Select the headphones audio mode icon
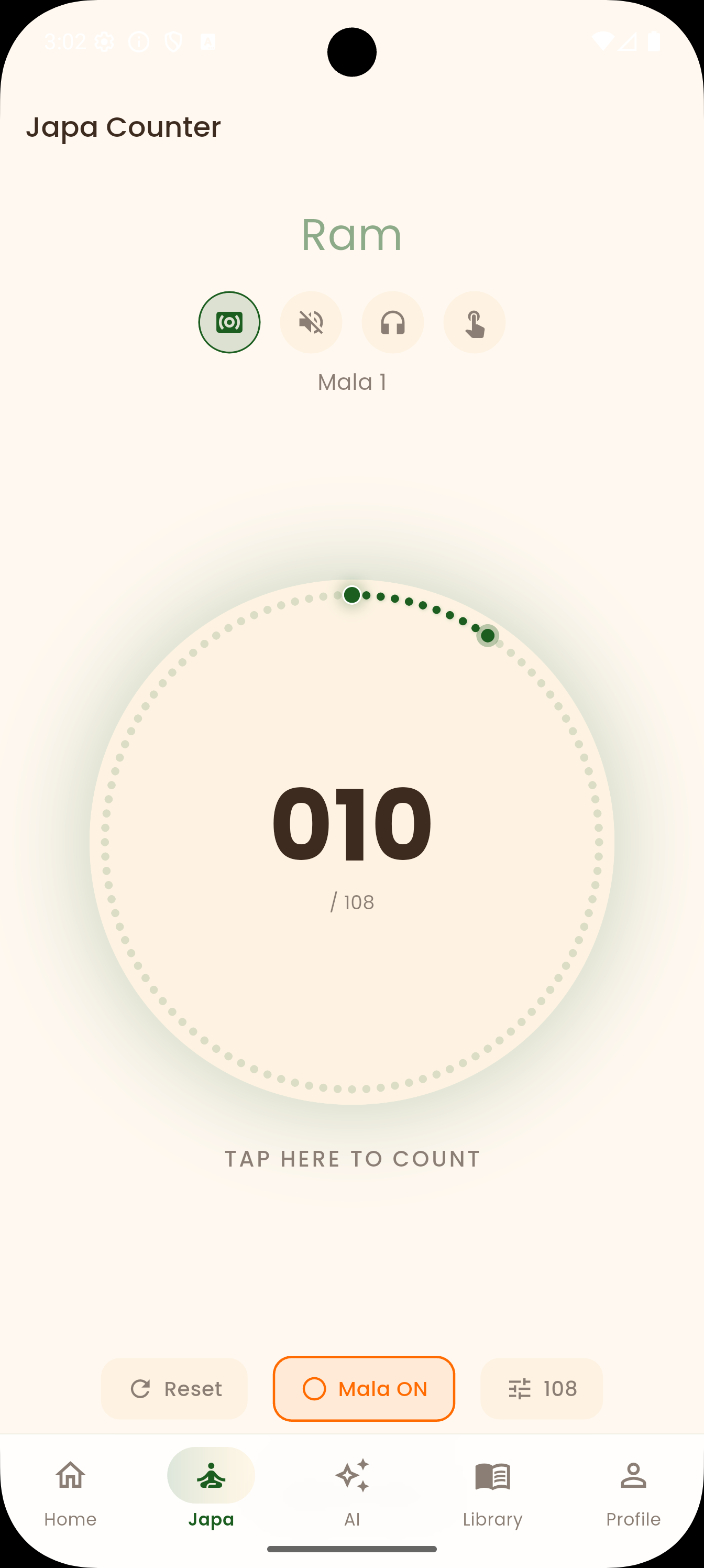 click(x=392, y=322)
